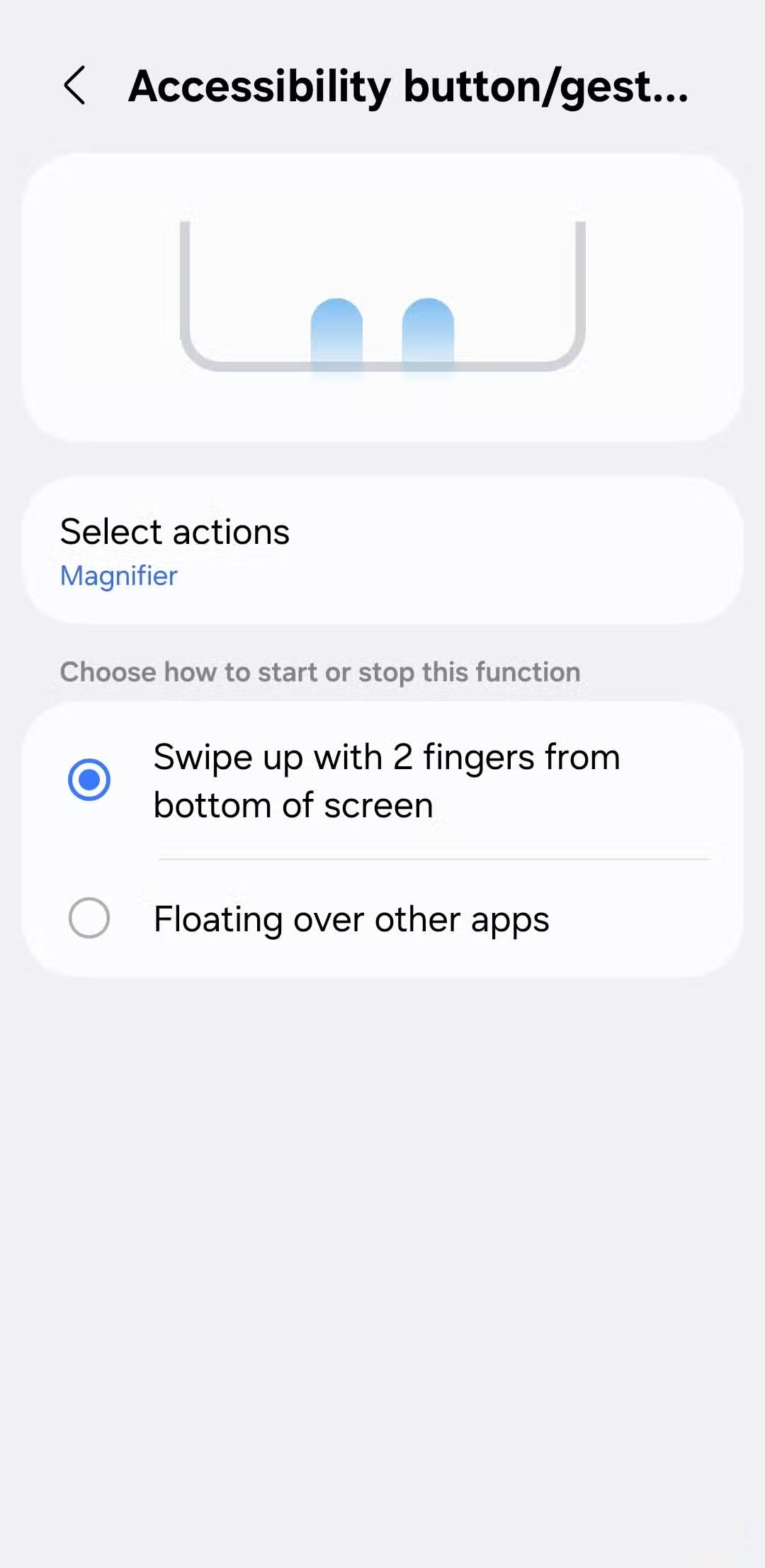Click the two-finger swipe gesture illustration

pos(382,297)
